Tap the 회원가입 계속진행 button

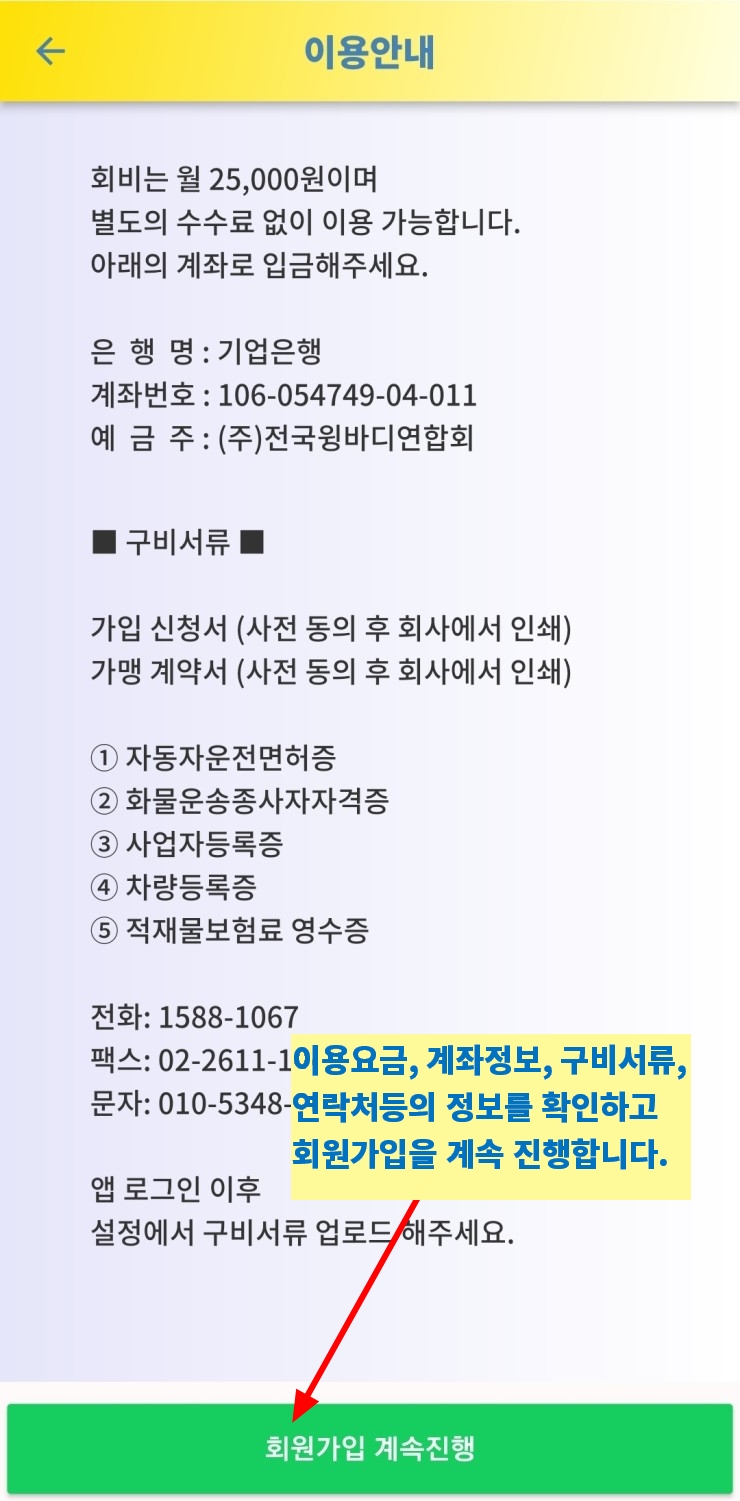tap(370, 1448)
